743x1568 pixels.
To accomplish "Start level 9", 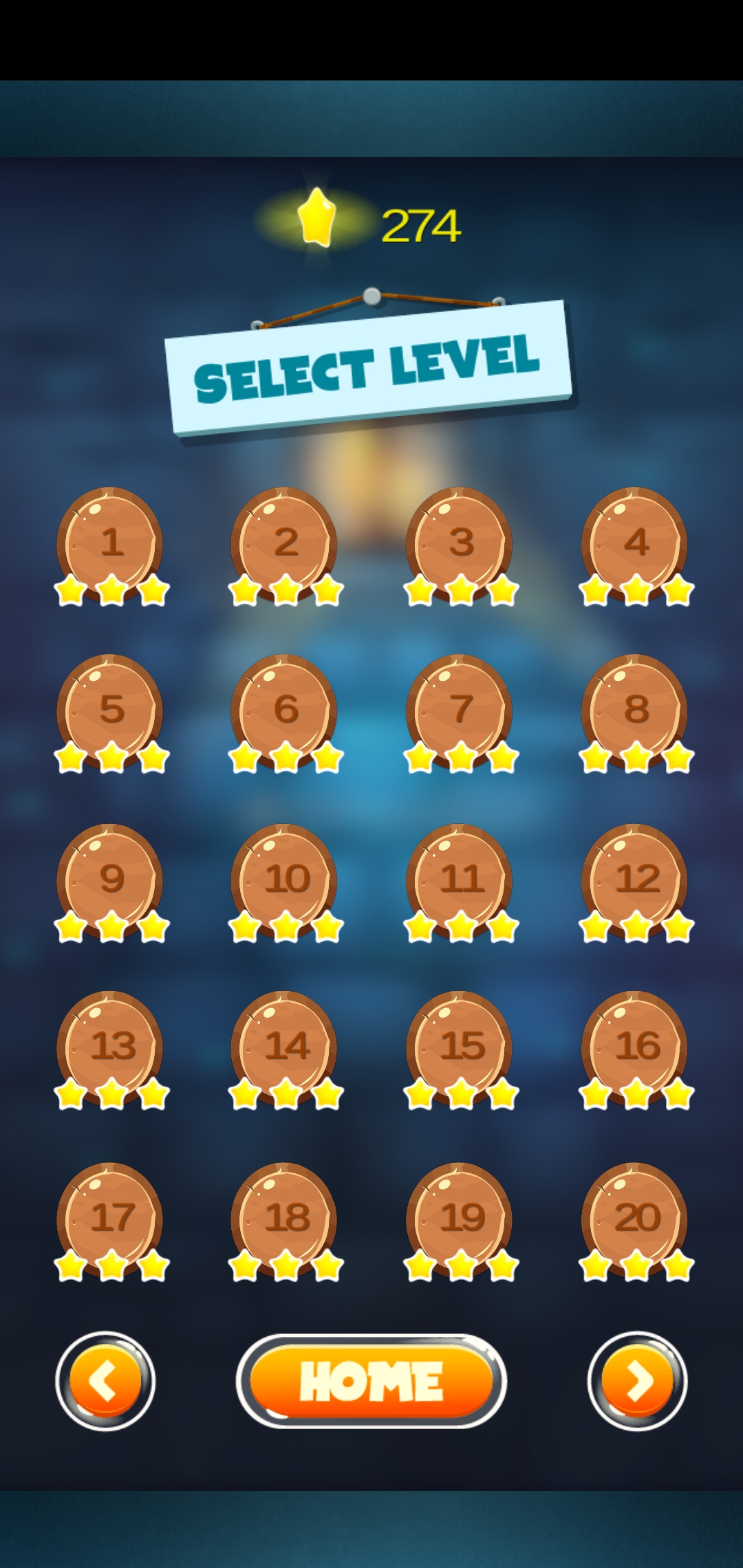I will pos(111,880).
